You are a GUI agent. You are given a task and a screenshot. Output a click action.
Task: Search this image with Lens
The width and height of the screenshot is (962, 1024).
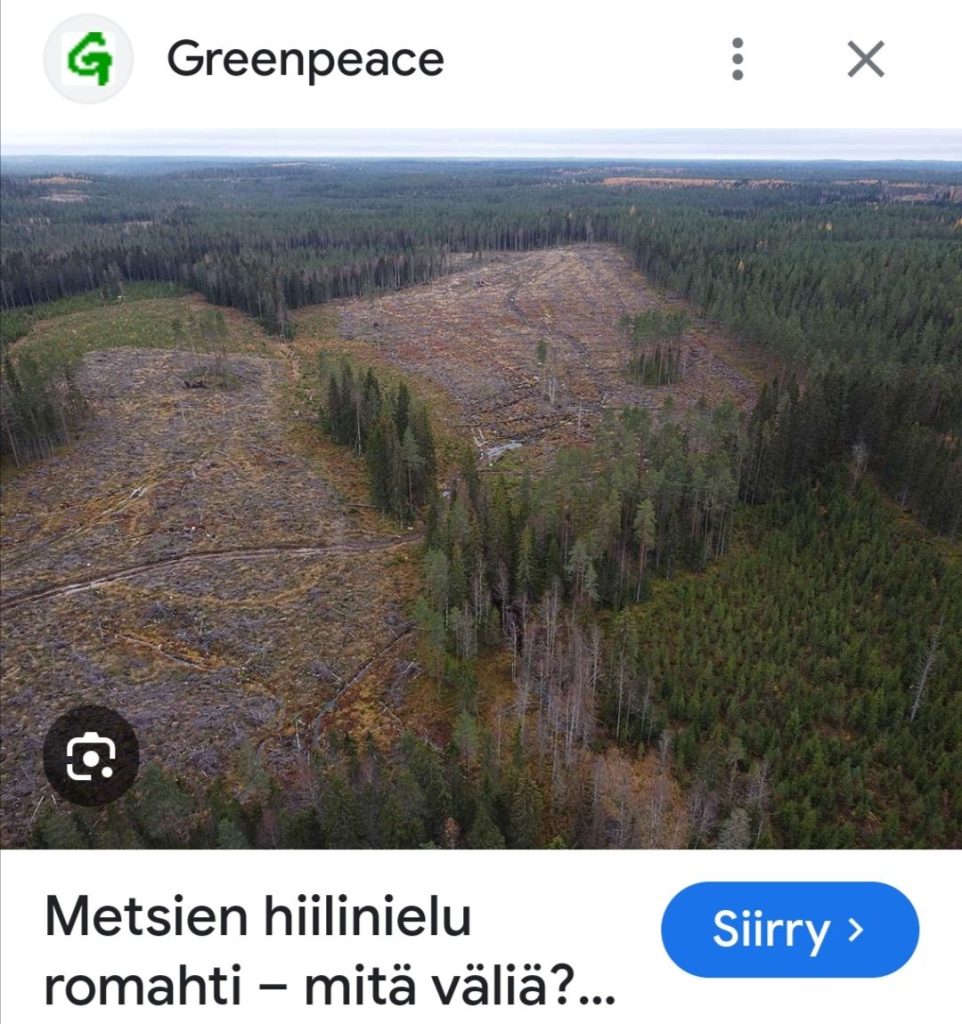point(91,757)
